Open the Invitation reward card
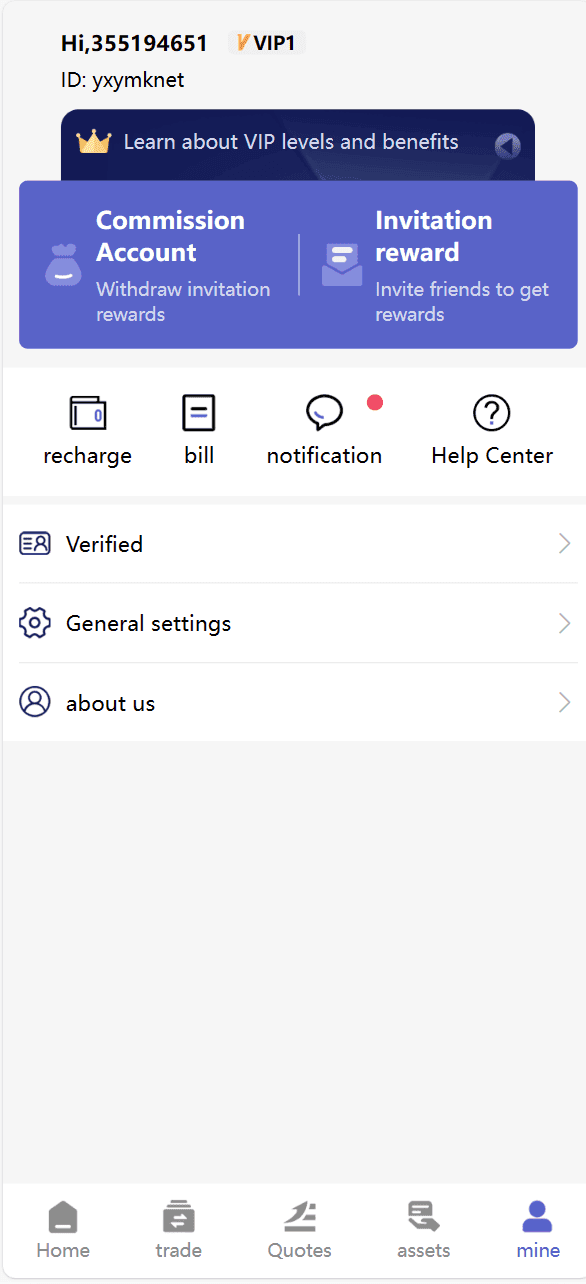Screen dimensions: 586x1284 (438, 265)
